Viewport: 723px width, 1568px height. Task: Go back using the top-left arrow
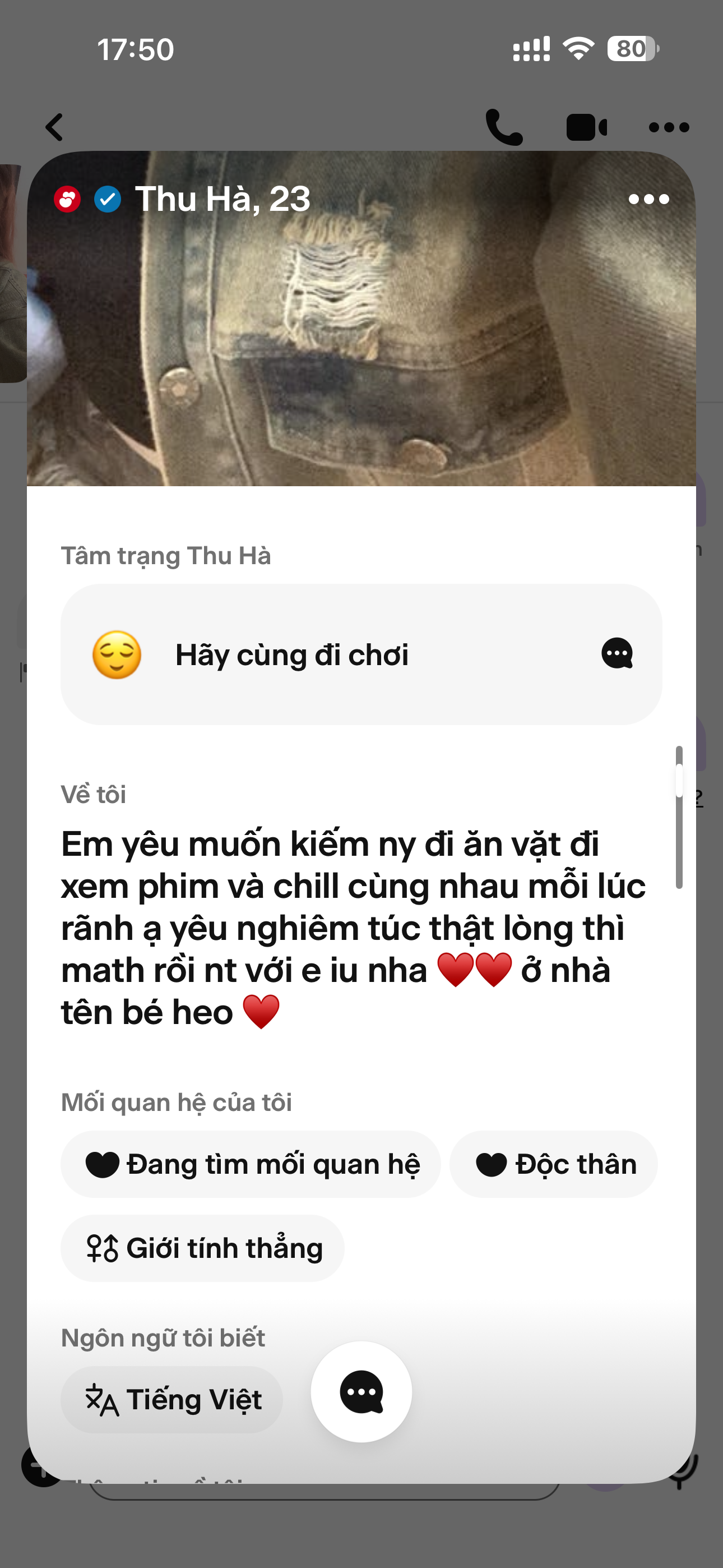click(55, 127)
